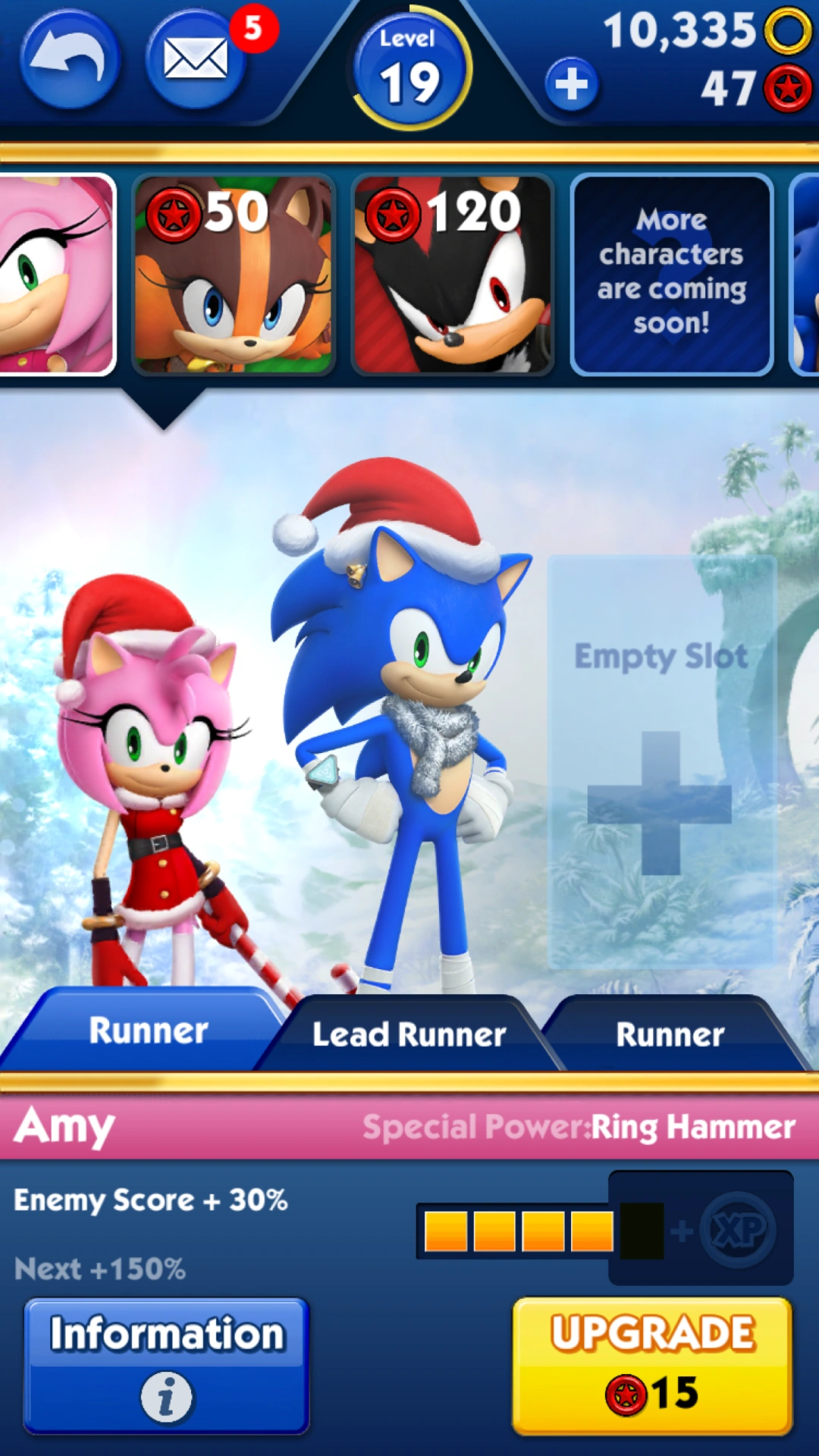Open Amy's Information panel
Screen dimensions: 819x1456
167,1365
